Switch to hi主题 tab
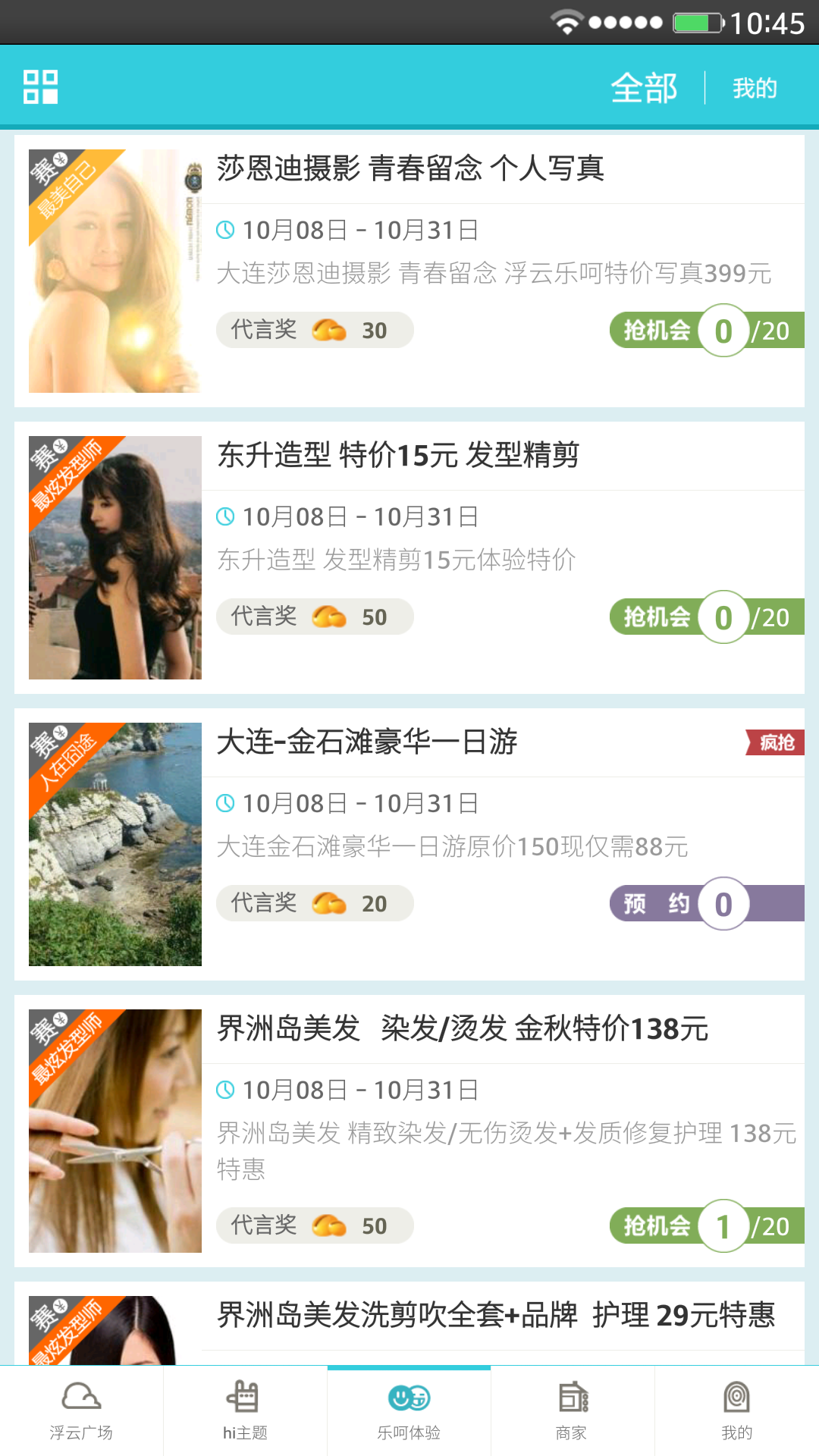The image size is (819, 1456). click(245, 1411)
